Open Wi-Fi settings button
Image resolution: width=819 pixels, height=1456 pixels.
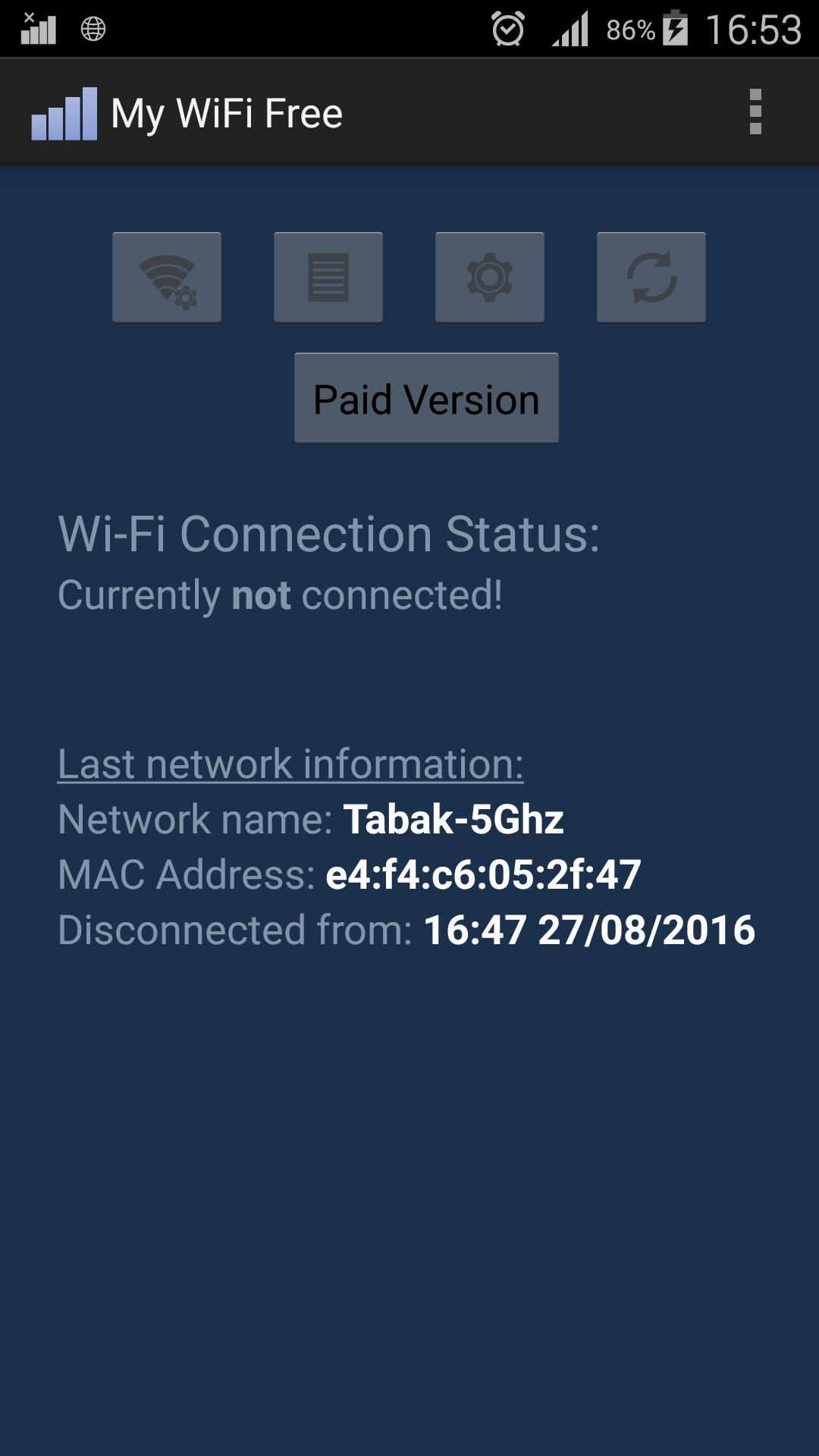(167, 278)
